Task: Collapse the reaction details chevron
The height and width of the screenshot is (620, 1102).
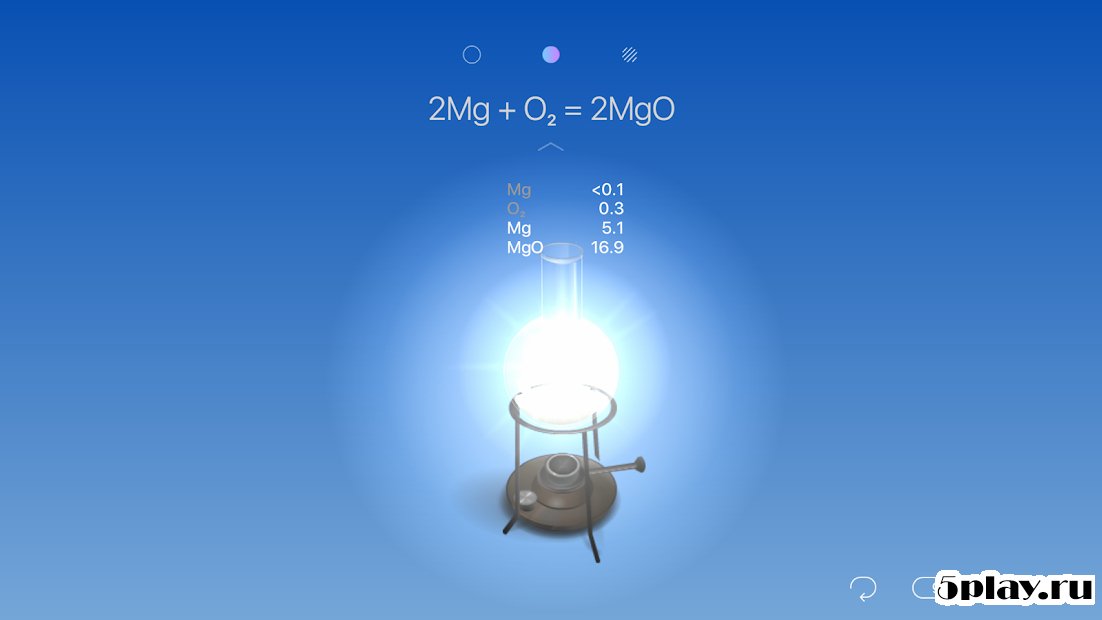Action: [551, 147]
